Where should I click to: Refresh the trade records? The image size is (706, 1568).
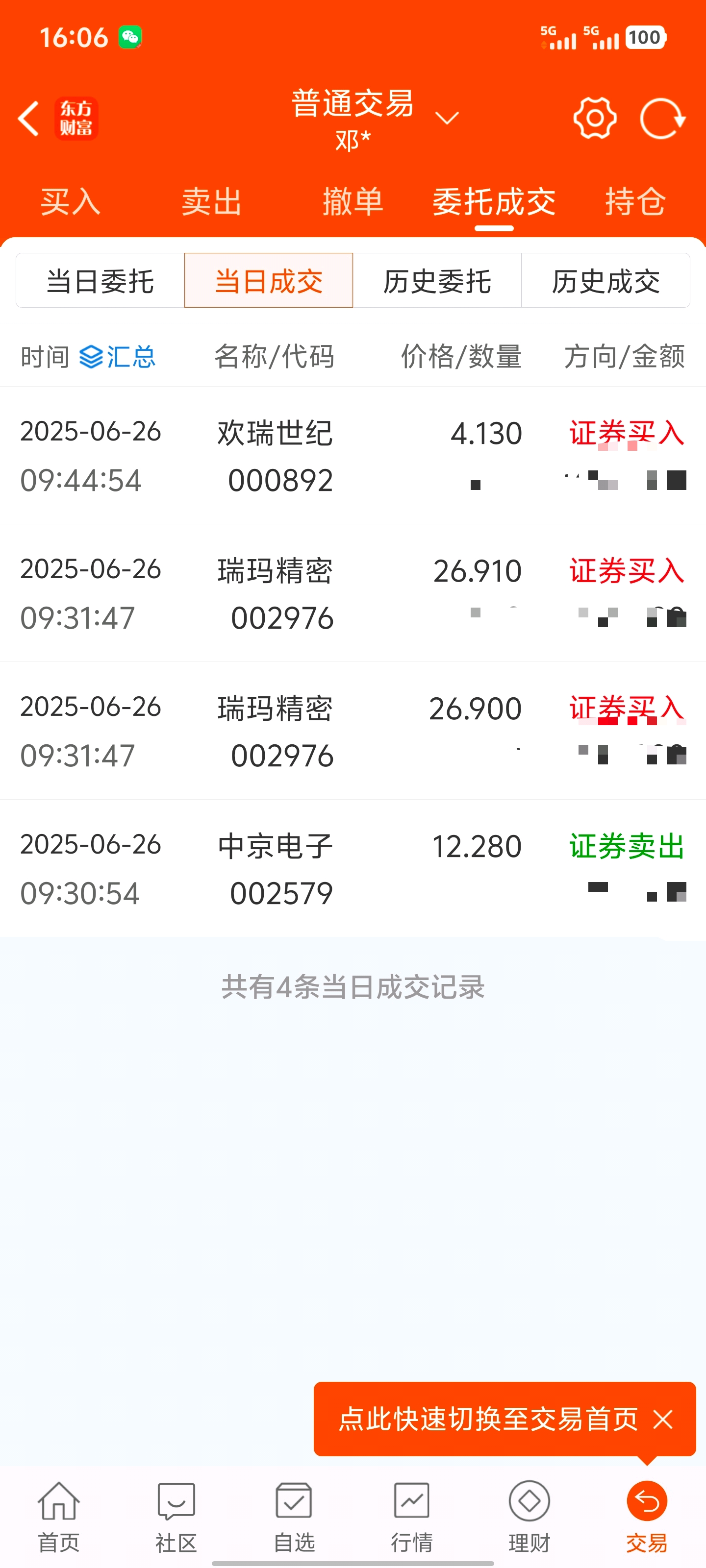[662, 118]
